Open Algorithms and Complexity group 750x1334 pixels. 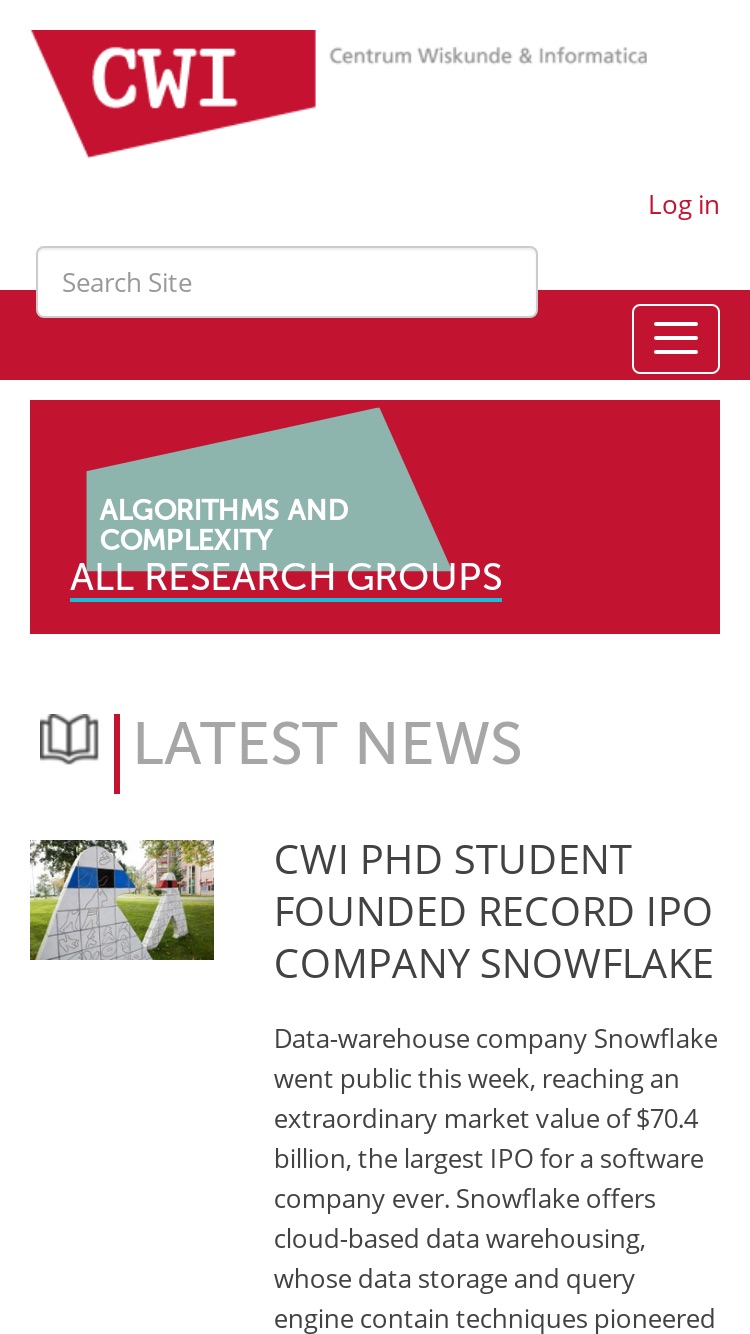click(x=224, y=525)
